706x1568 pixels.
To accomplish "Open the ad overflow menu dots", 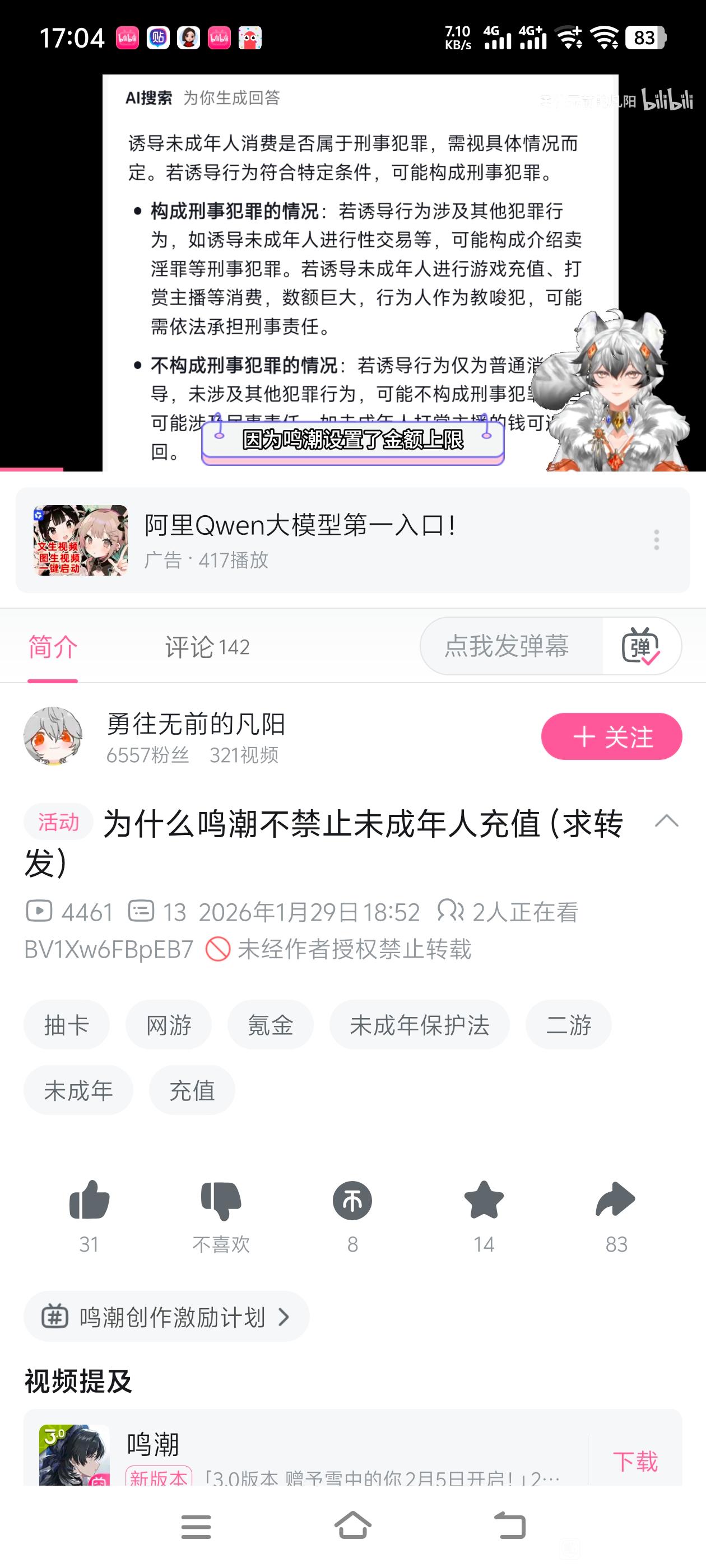I will [x=656, y=540].
